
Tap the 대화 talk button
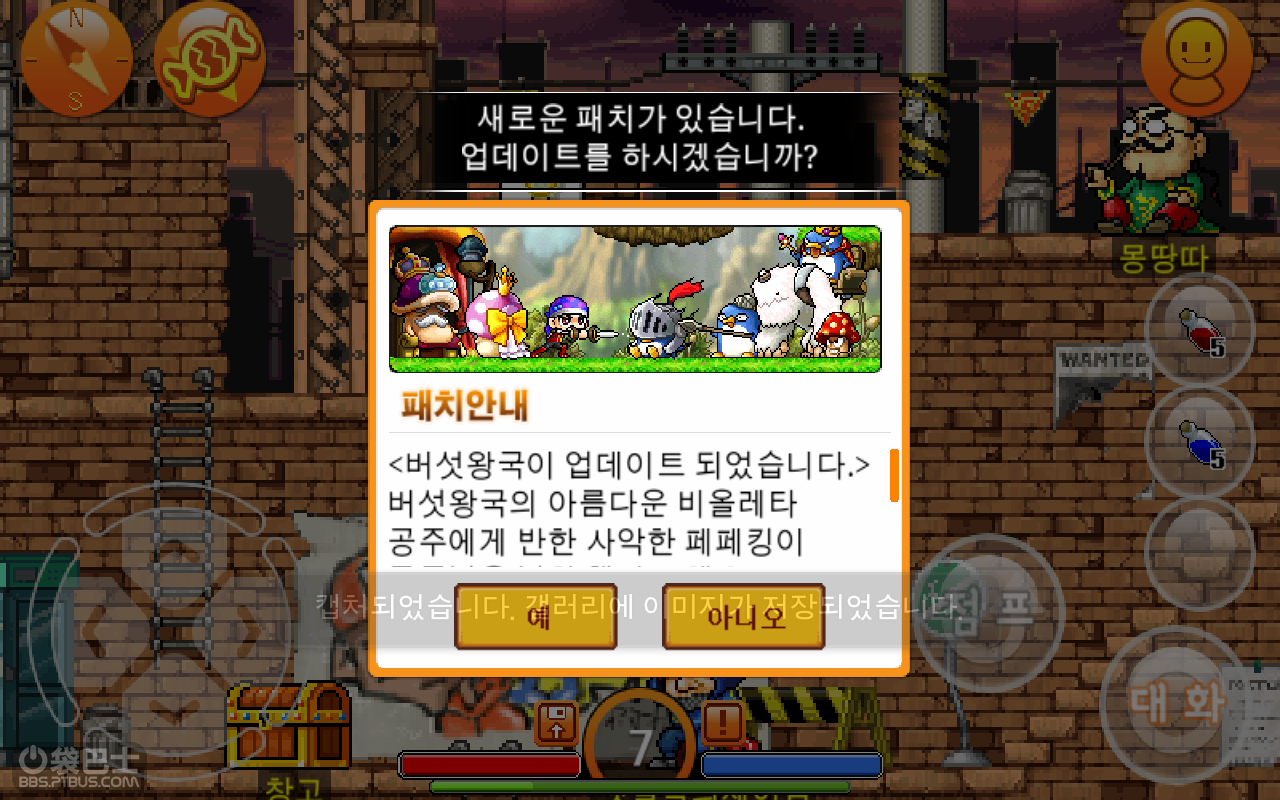(1178, 705)
